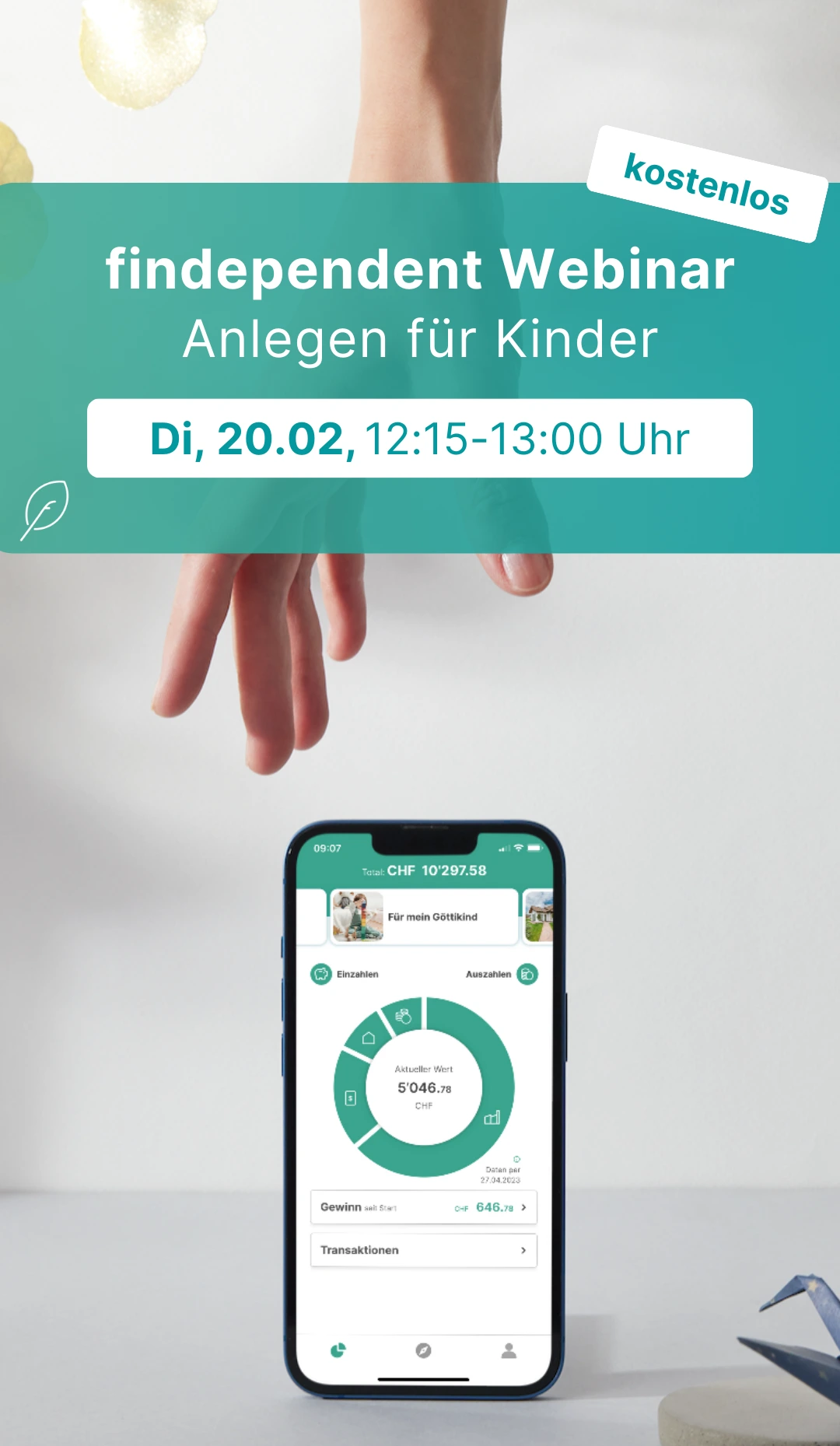
Task: Open Transaktionen using the arrow chevron
Action: 523,1251
